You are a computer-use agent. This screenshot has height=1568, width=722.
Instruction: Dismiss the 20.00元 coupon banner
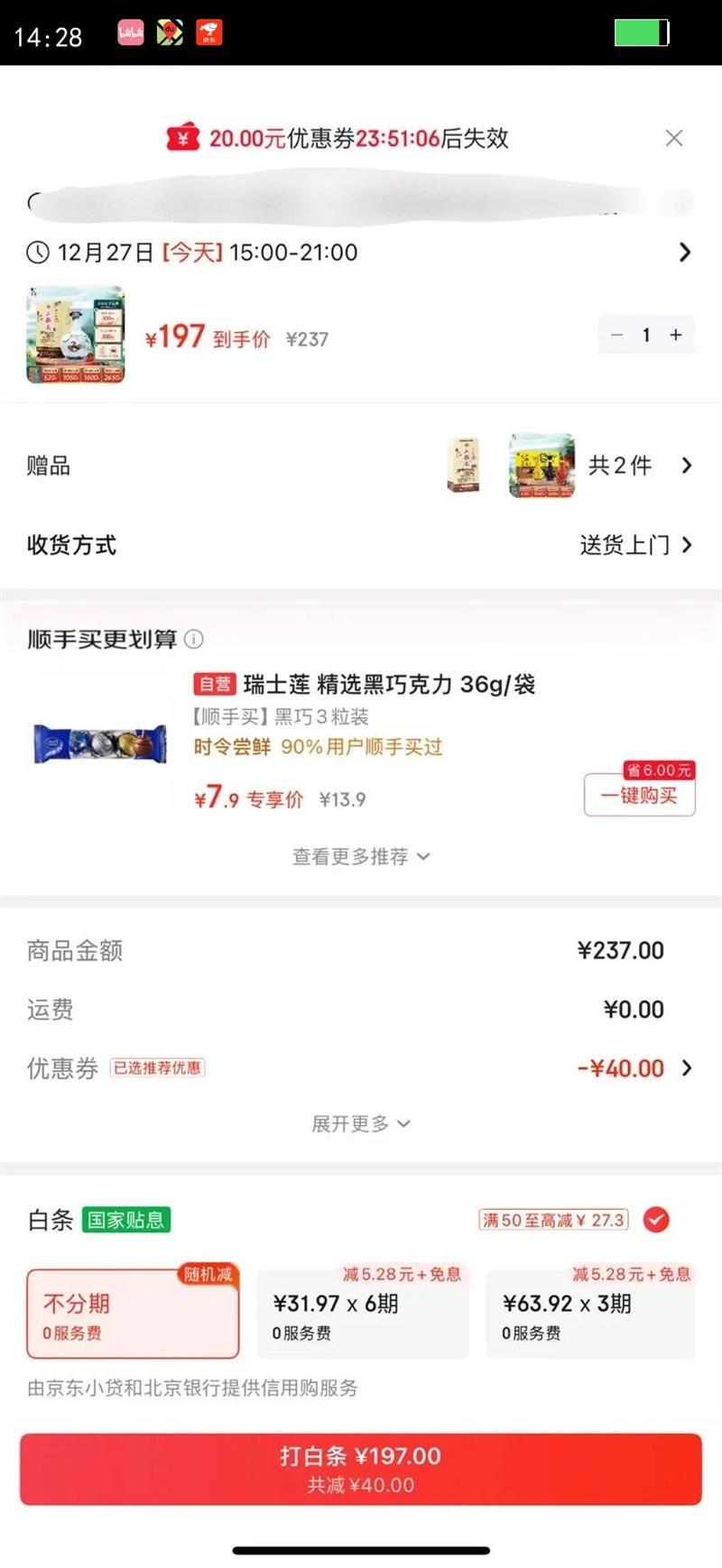673,138
